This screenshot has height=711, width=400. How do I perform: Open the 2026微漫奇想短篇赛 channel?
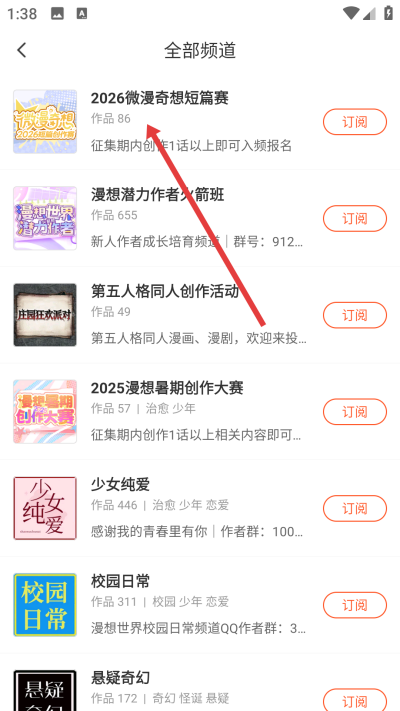pos(200,122)
